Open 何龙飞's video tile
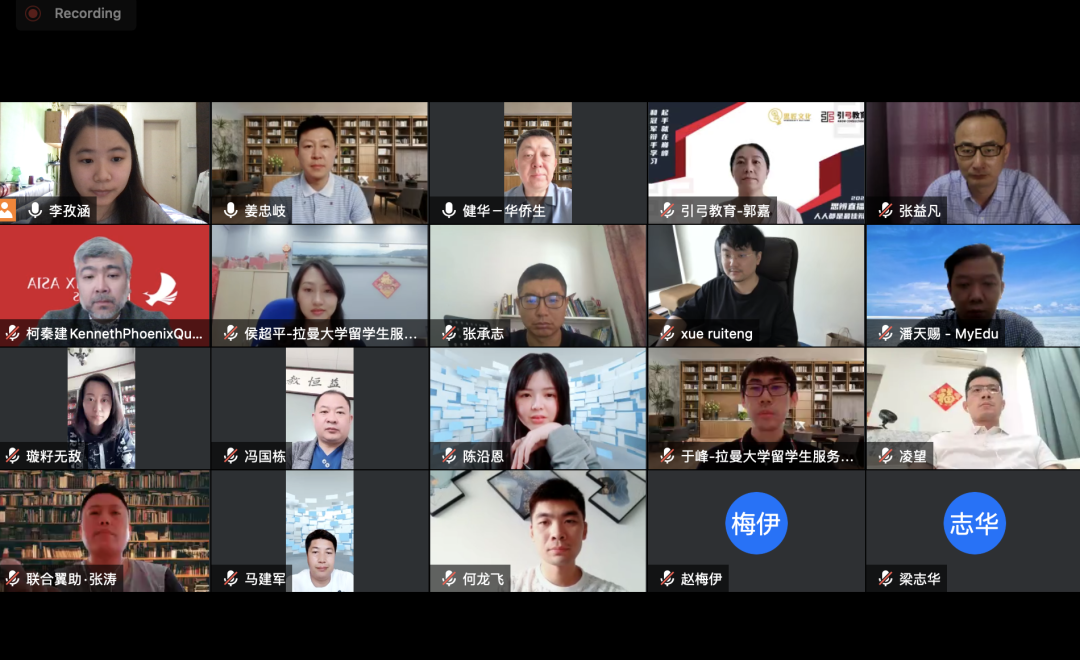Viewport: 1080px width, 660px height. coord(538,530)
